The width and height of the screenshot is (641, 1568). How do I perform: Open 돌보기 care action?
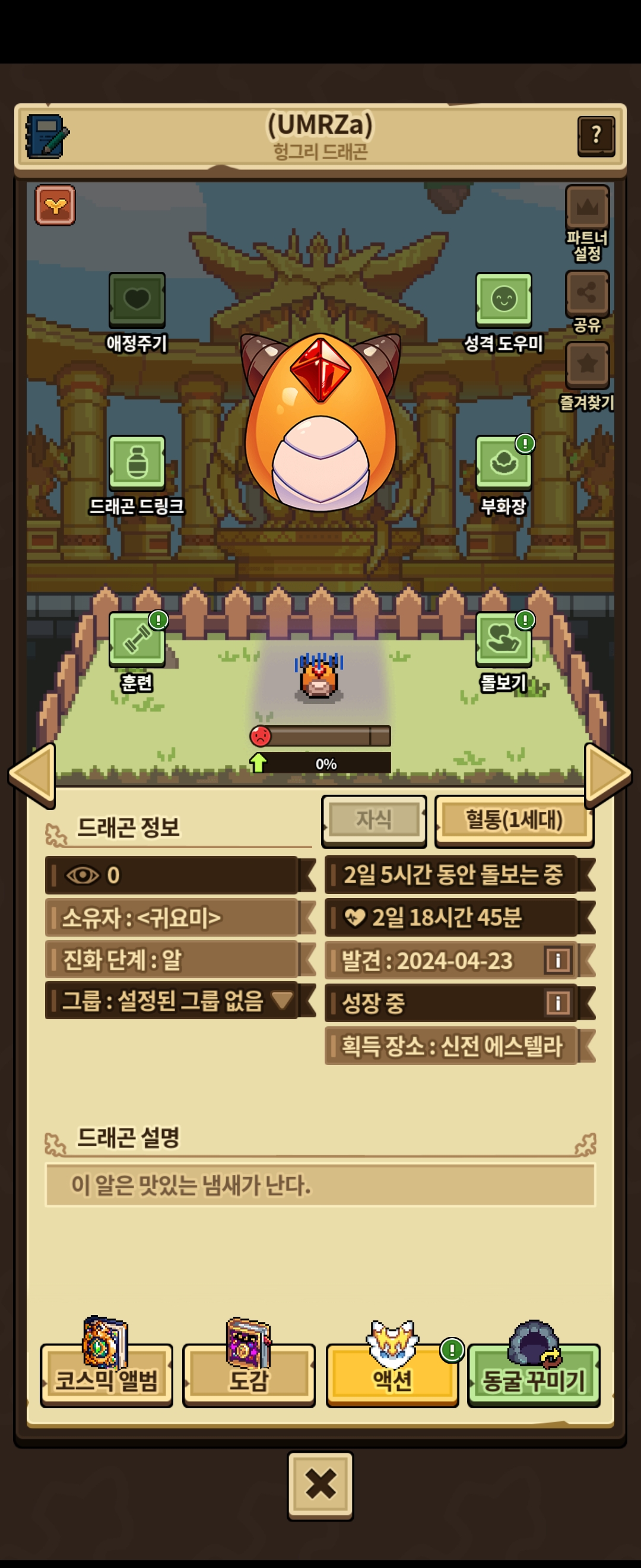coord(503,639)
